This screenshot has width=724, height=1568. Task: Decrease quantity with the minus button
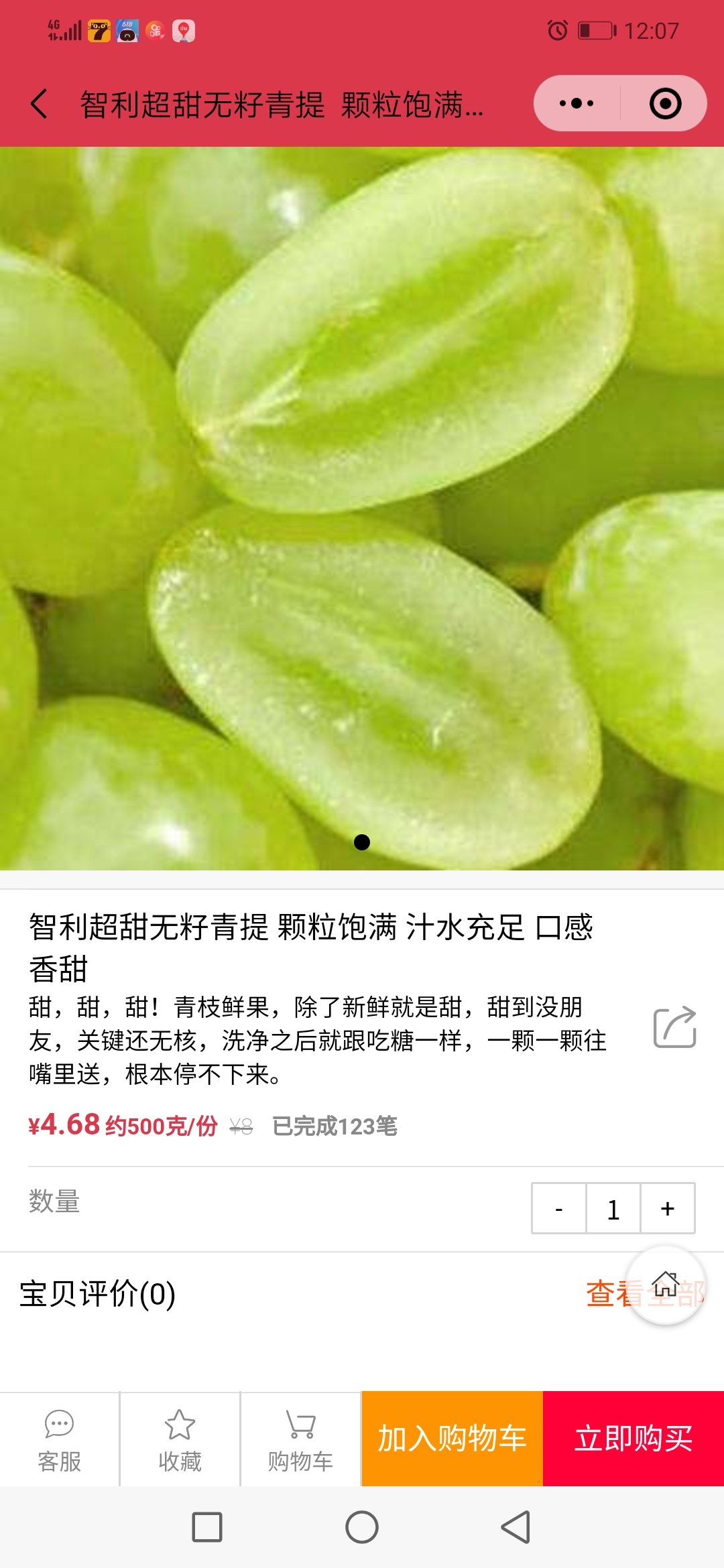[559, 1209]
